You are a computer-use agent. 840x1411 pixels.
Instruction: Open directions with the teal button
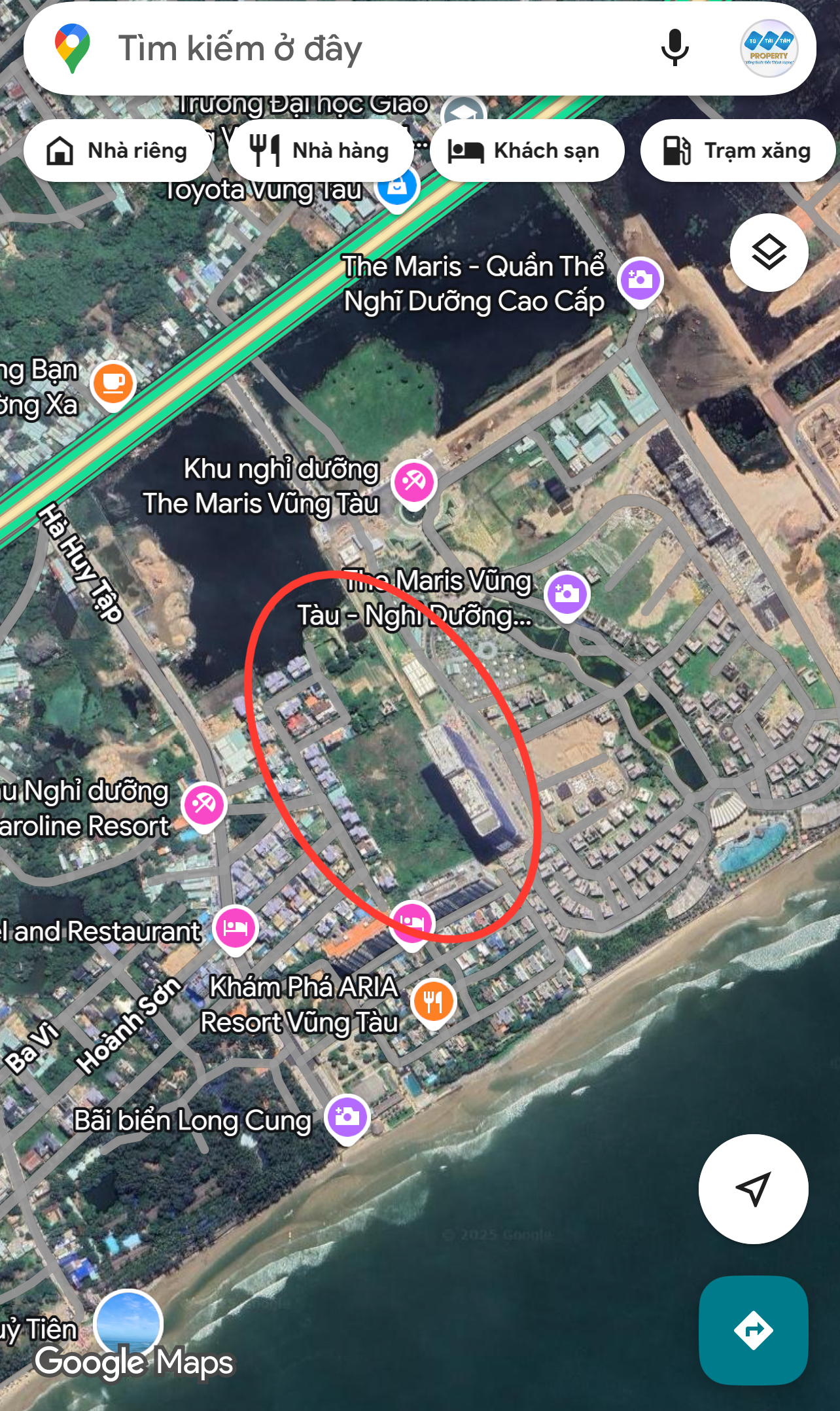click(x=753, y=1330)
